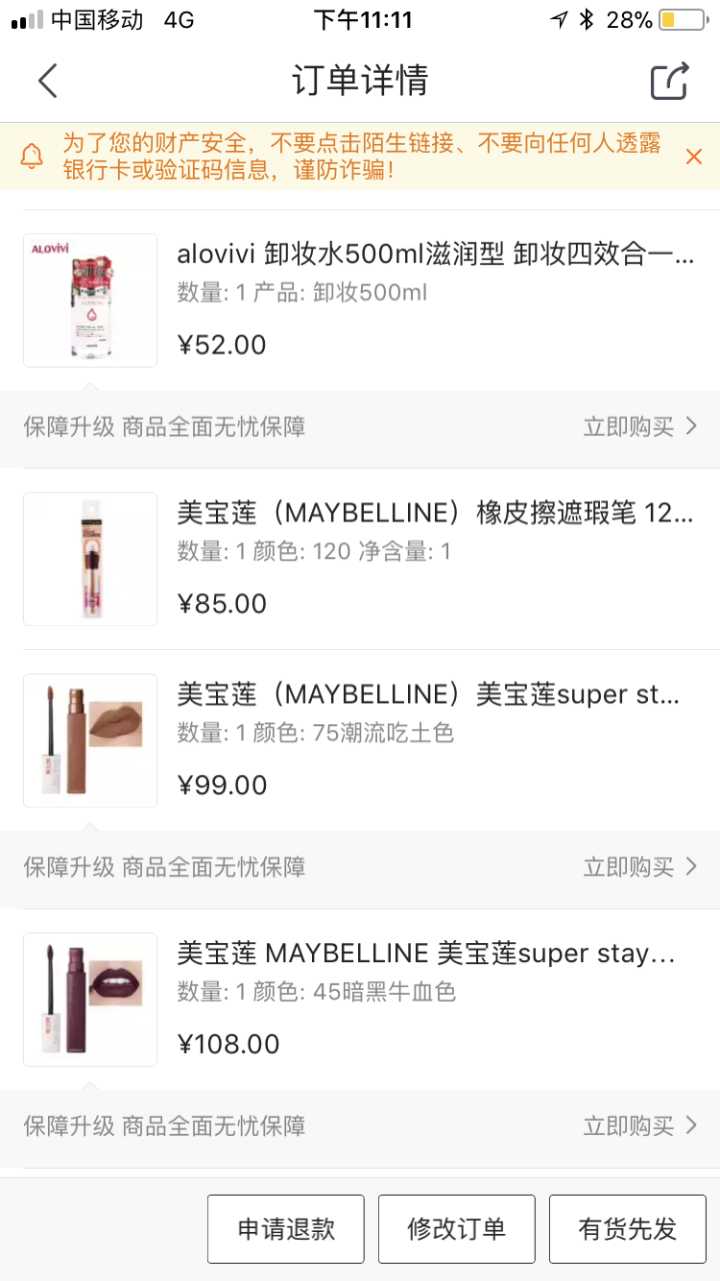Select 有货先发 option
The image size is (720, 1281).
[627, 1229]
